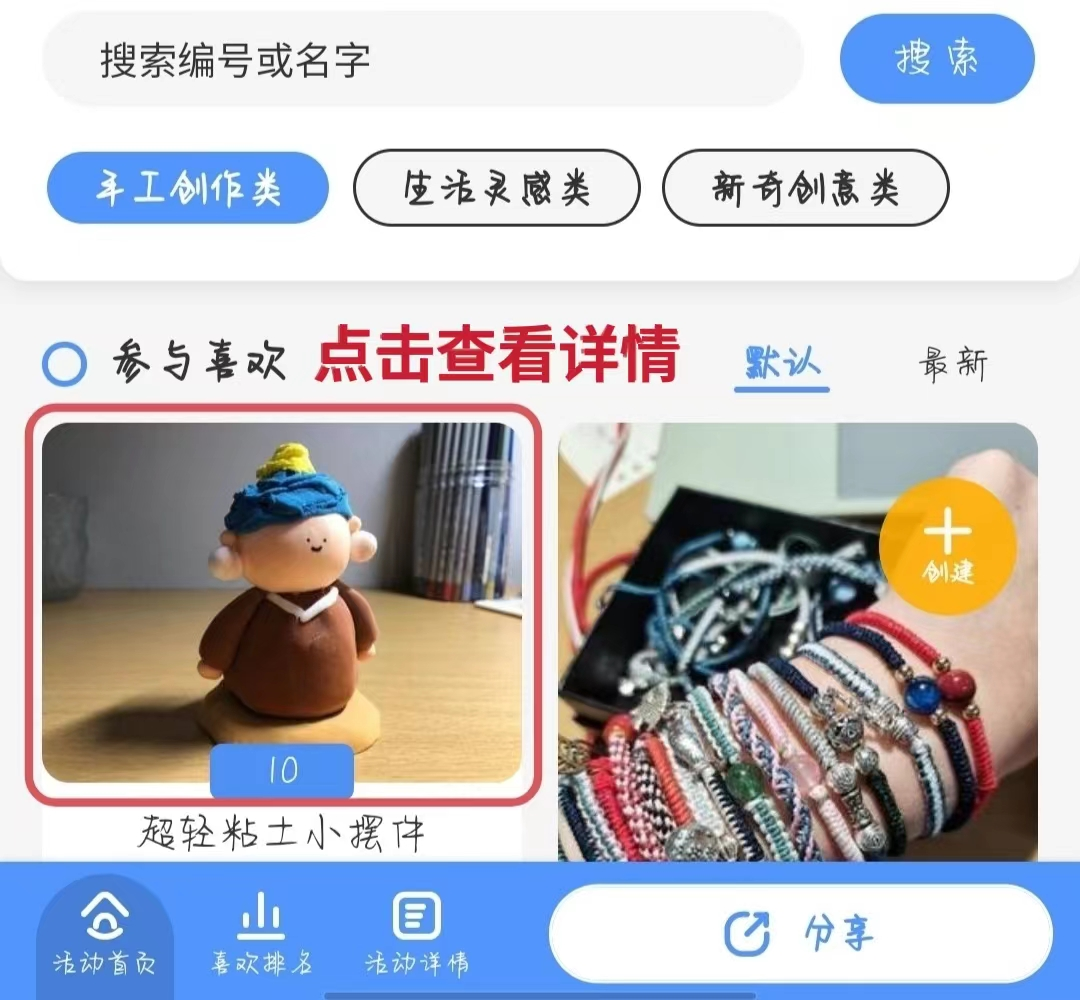
Task: Tap the 分享 share button
Action: (801, 933)
